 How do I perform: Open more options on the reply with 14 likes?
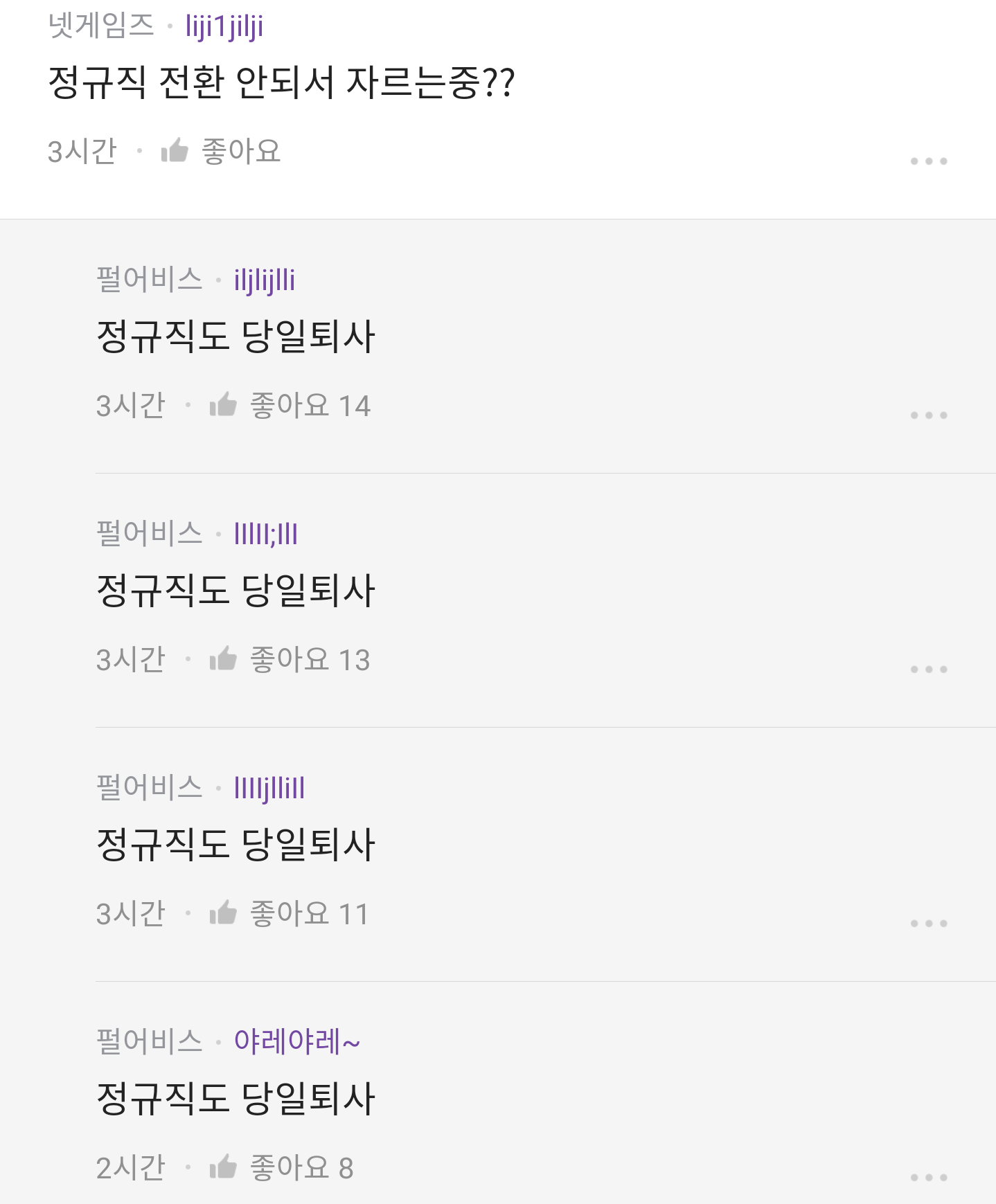pyautogui.click(x=928, y=415)
